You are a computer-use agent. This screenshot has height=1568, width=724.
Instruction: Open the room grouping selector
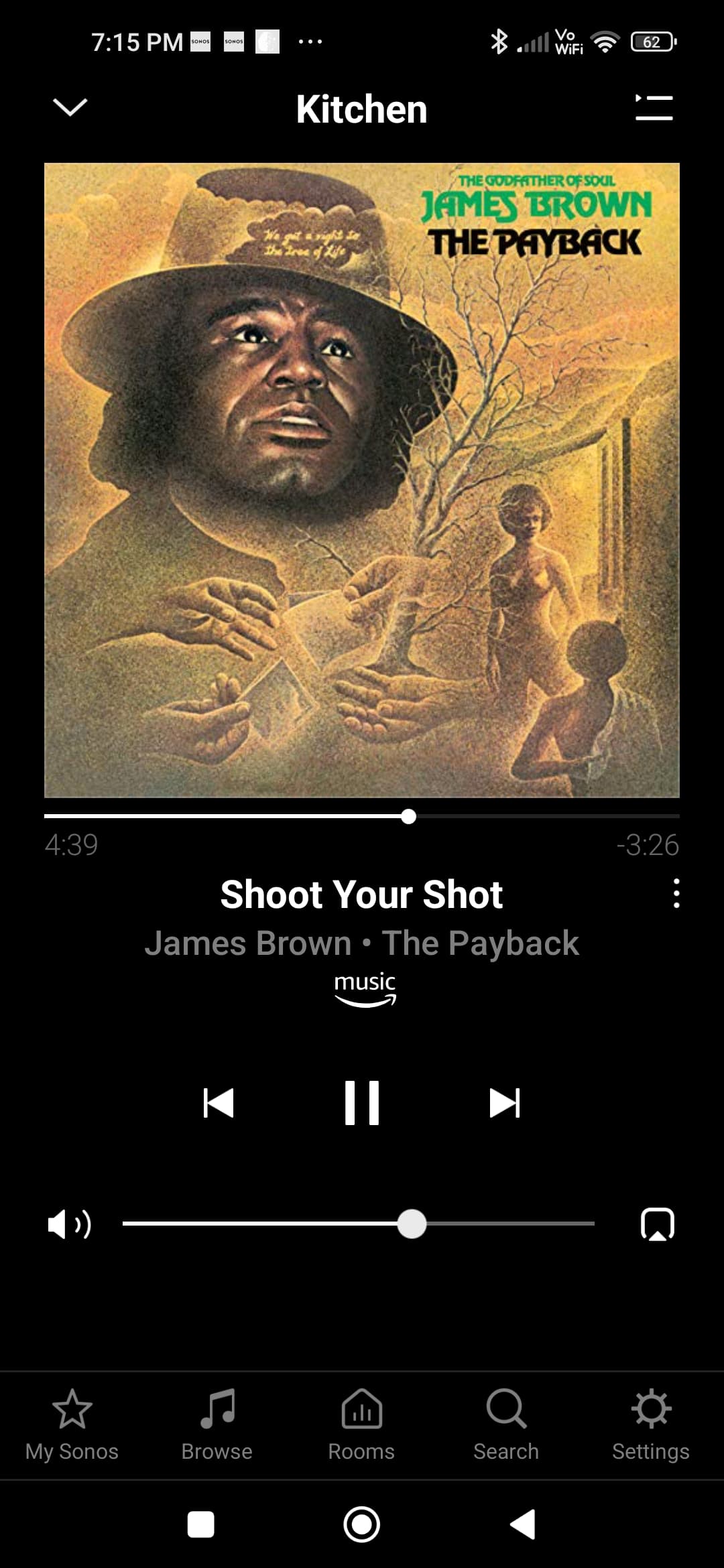(x=658, y=1224)
